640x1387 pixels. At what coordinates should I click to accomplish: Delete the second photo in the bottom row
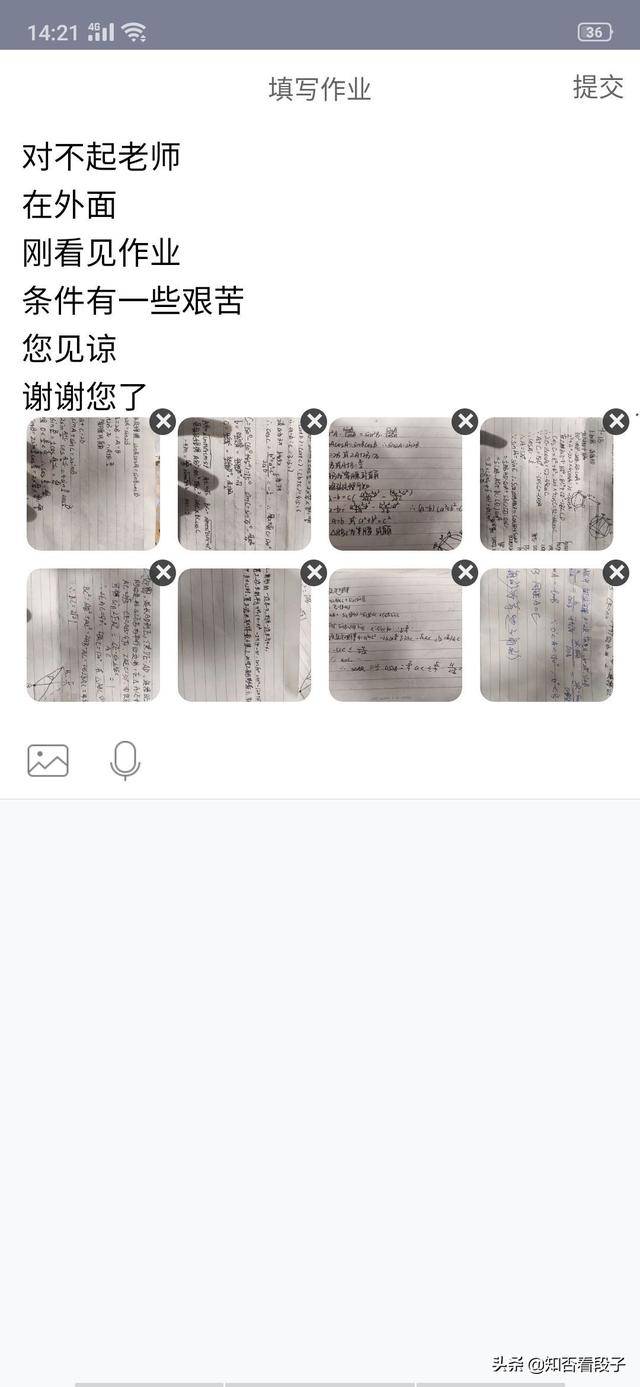[x=314, y=573]
